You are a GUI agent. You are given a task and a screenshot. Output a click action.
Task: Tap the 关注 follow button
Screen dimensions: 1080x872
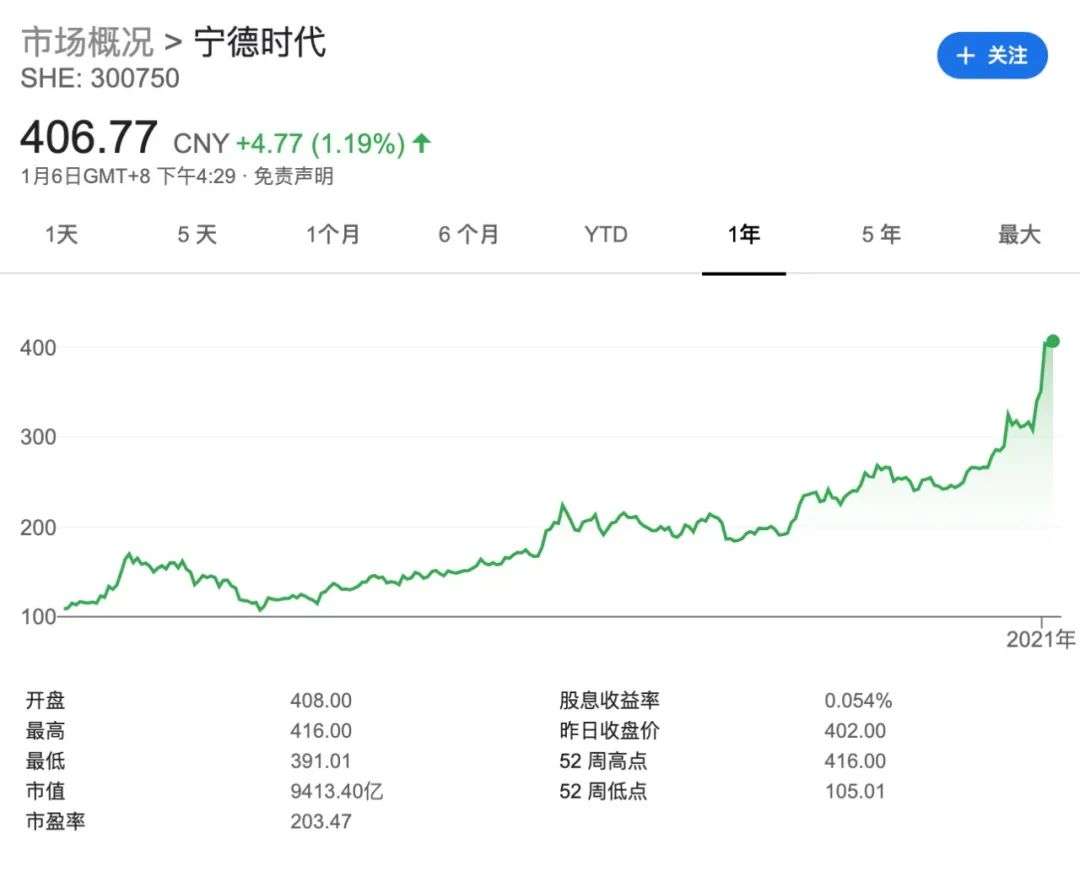pos(991,56)
